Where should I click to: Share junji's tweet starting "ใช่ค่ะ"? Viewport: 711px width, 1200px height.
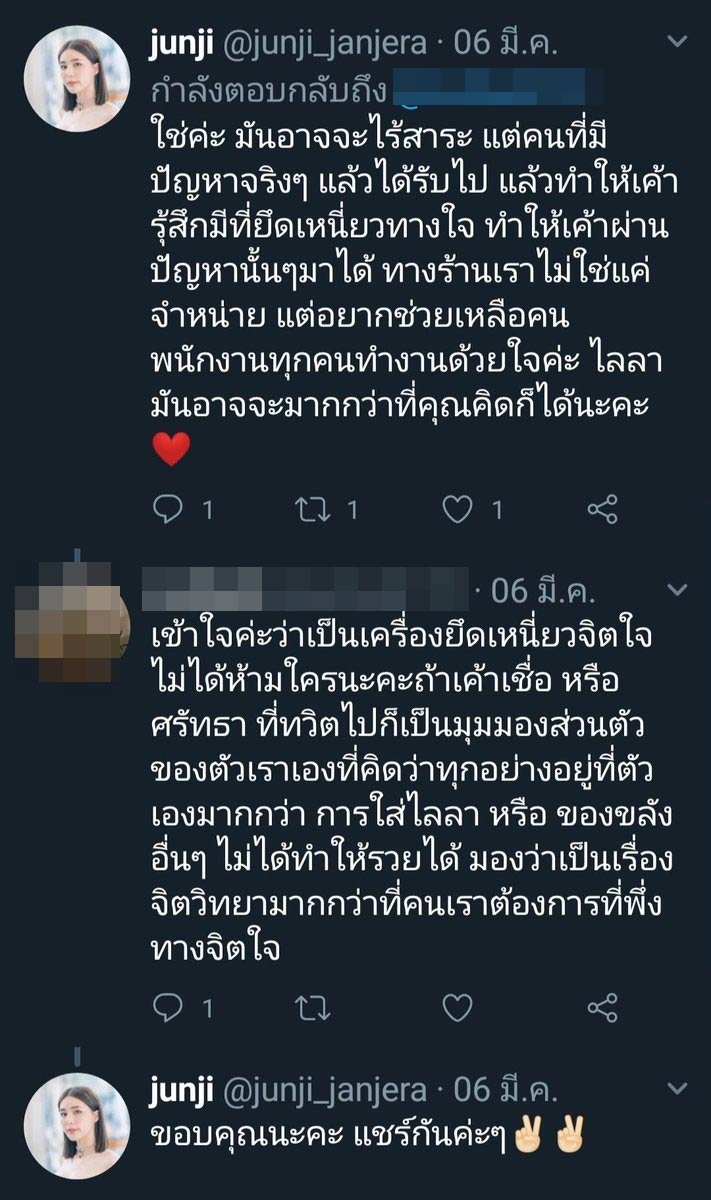pyautogui.click(x=601, y=510)
